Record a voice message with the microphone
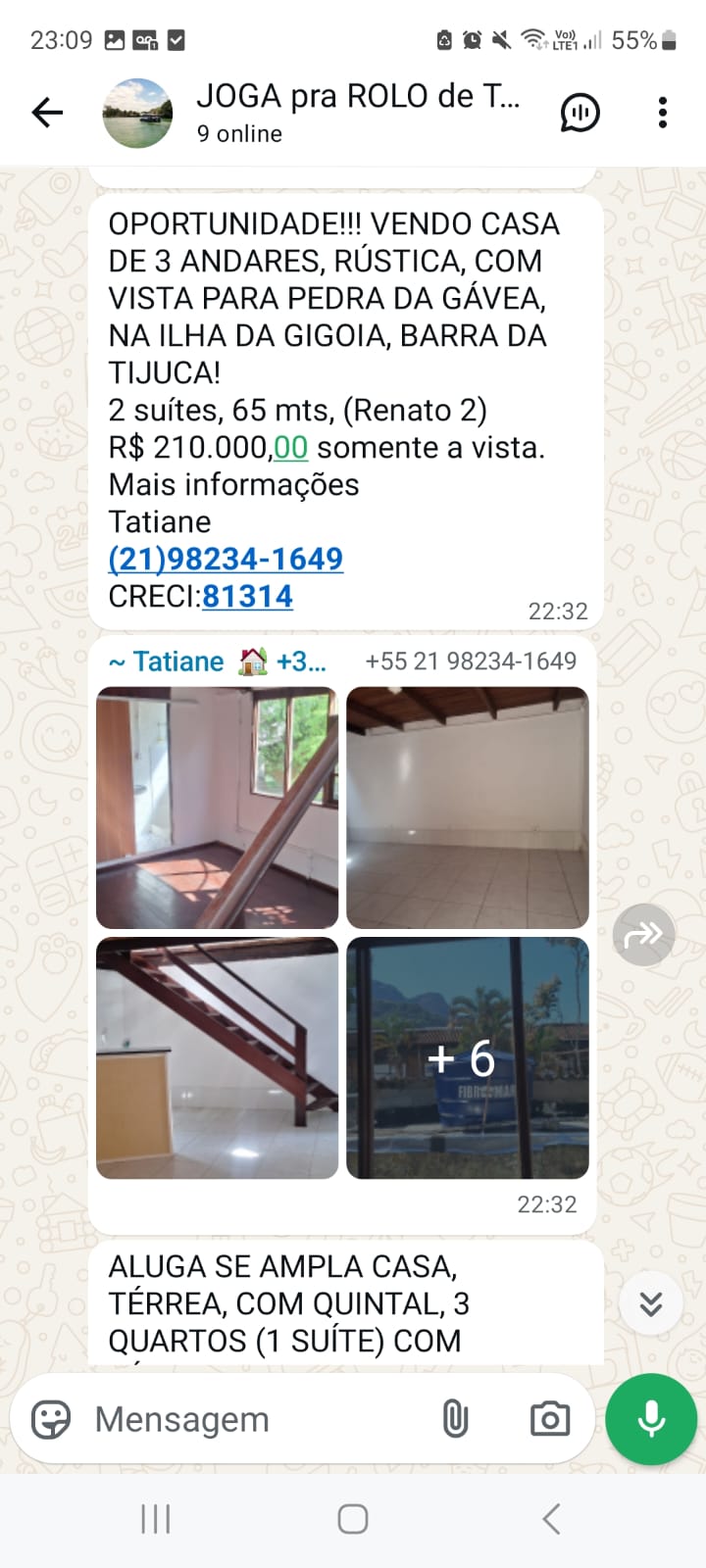 (651, 1419)
